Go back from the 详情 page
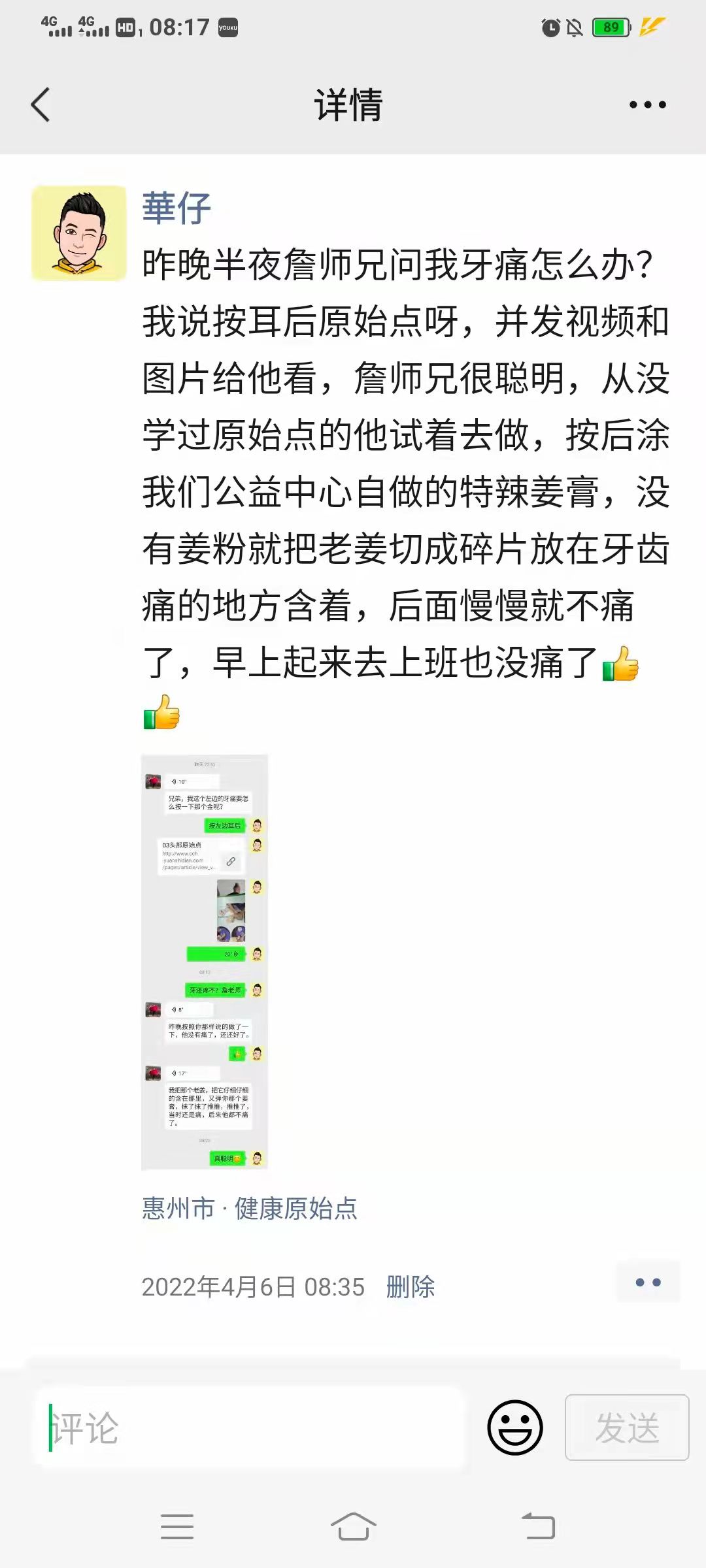The height and width of the screenshot is (1568, 706). (x=41, y=105)
